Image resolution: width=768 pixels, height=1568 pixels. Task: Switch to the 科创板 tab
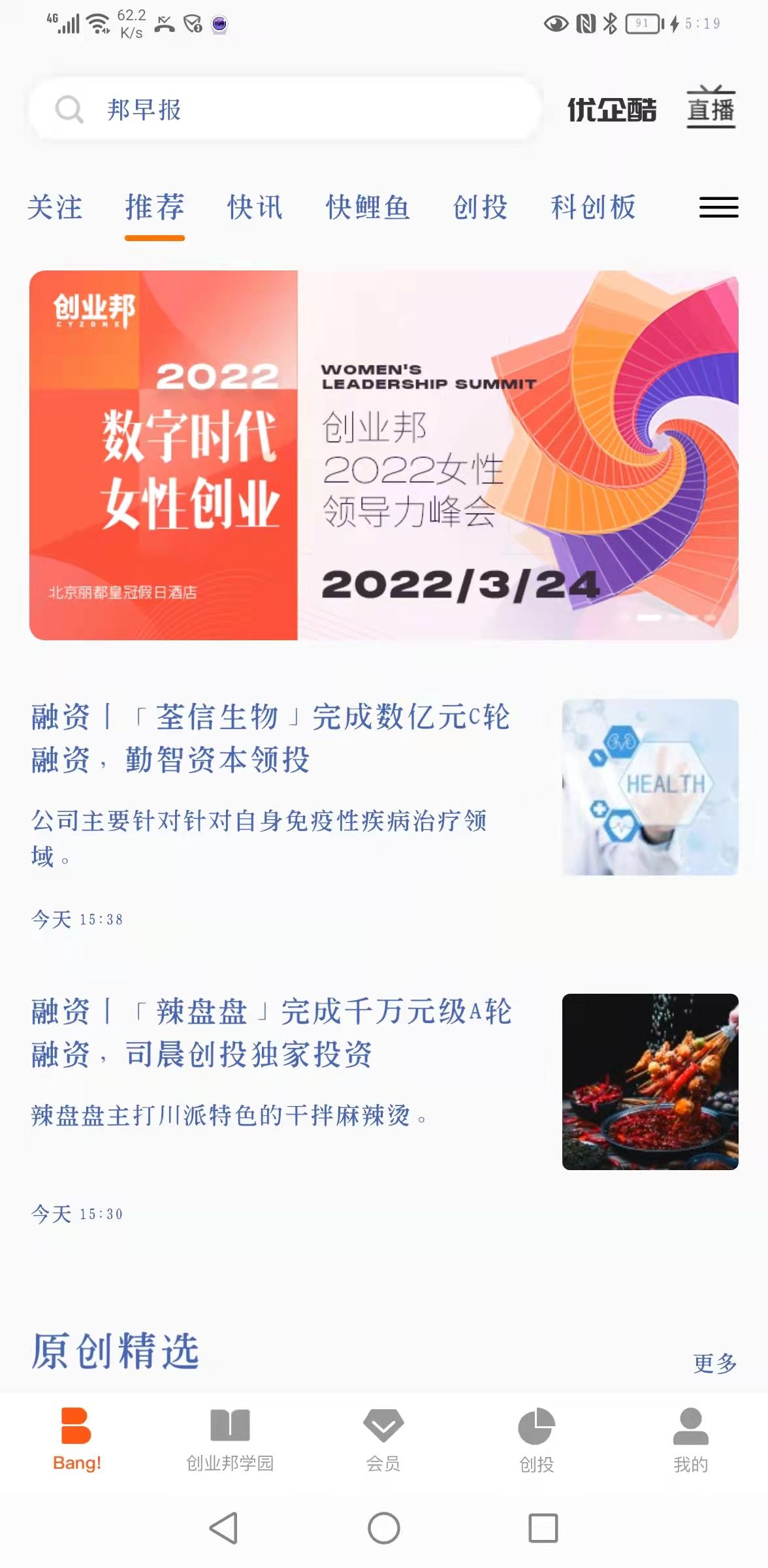pyautogui.click(x=593, y=208)
